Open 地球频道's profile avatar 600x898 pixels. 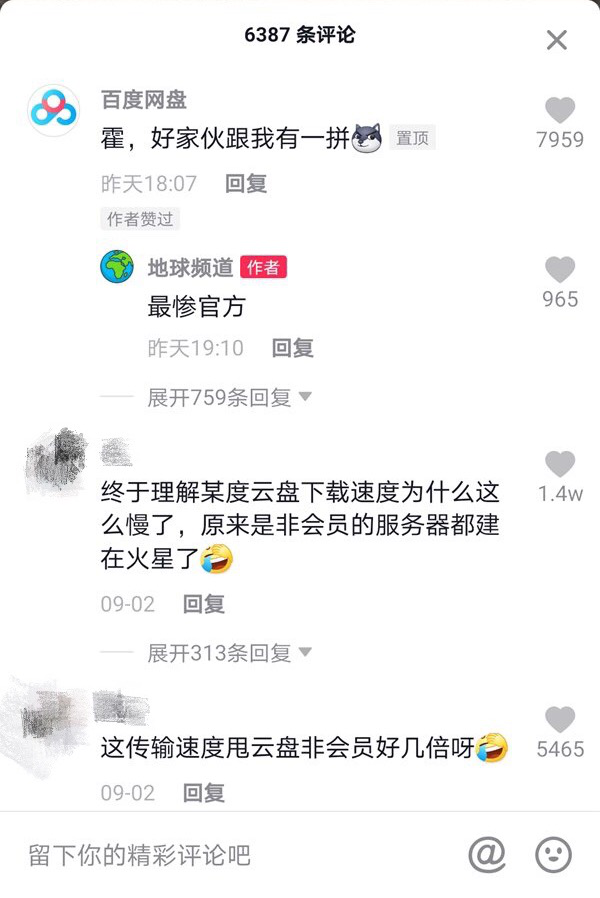click(118, 267)
